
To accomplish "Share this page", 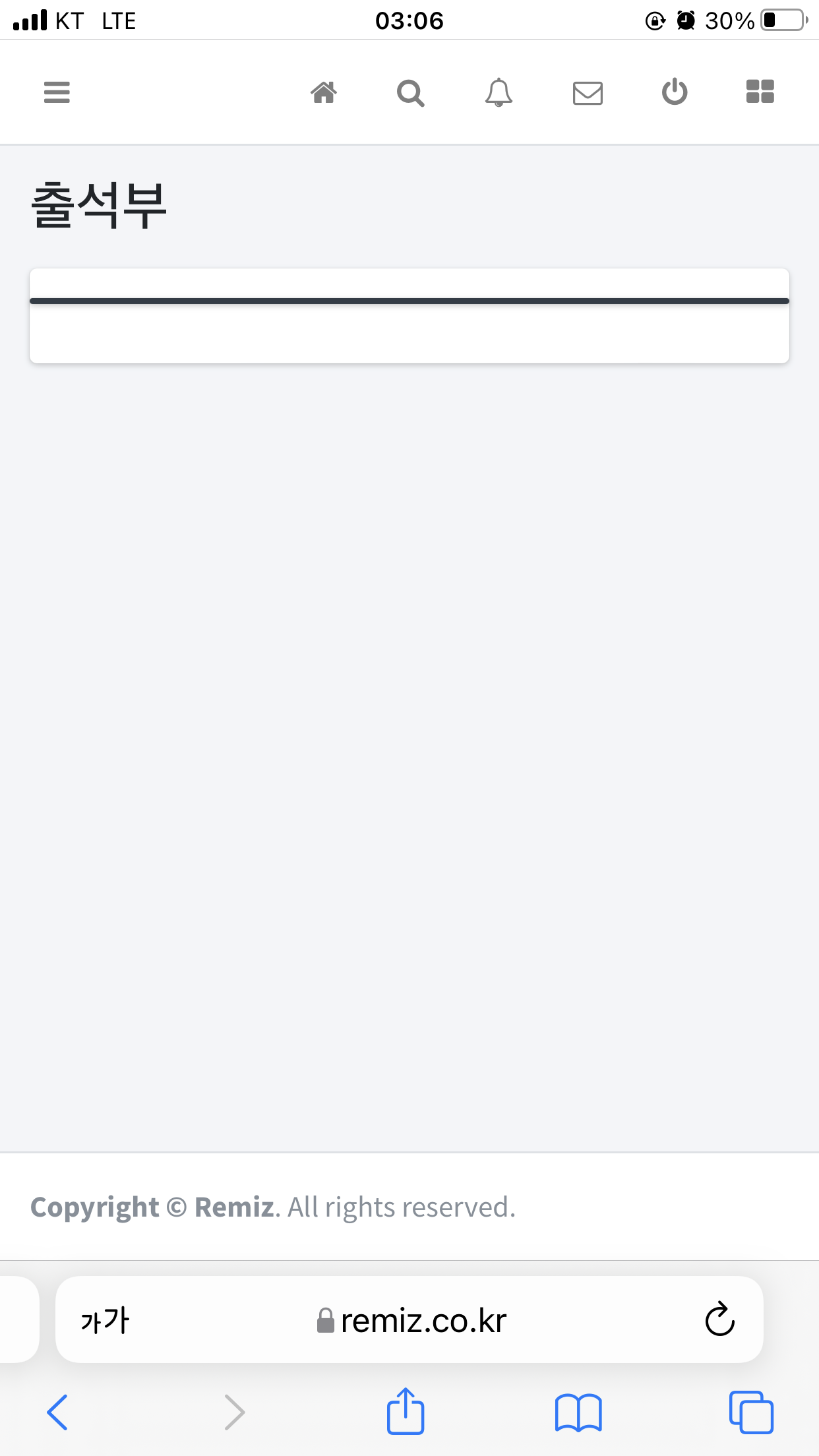I will coord(406,1411).
